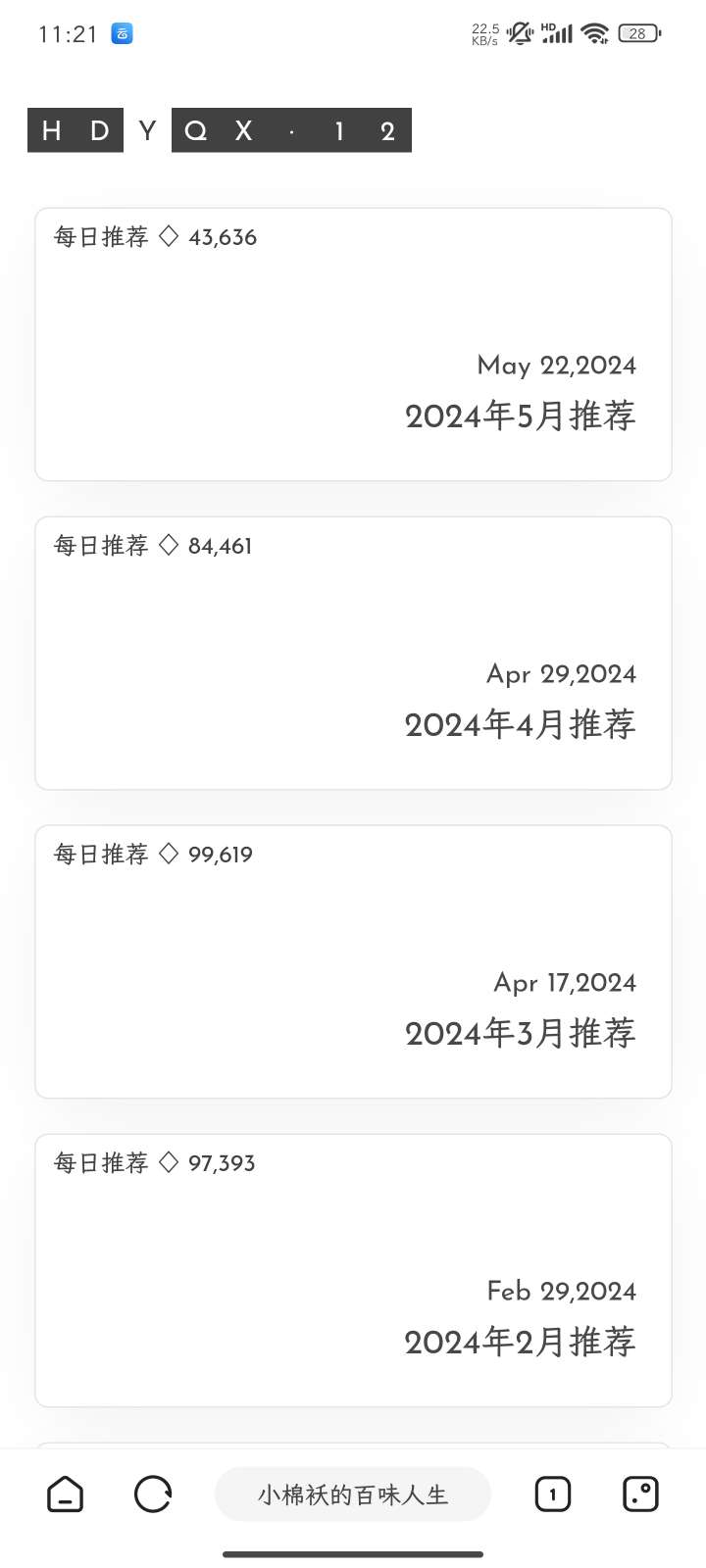Screen dimensions: 706x1568
Task: Tap the 小棉袄的百味人生 address bar
Action: [x=353, y=1494]
